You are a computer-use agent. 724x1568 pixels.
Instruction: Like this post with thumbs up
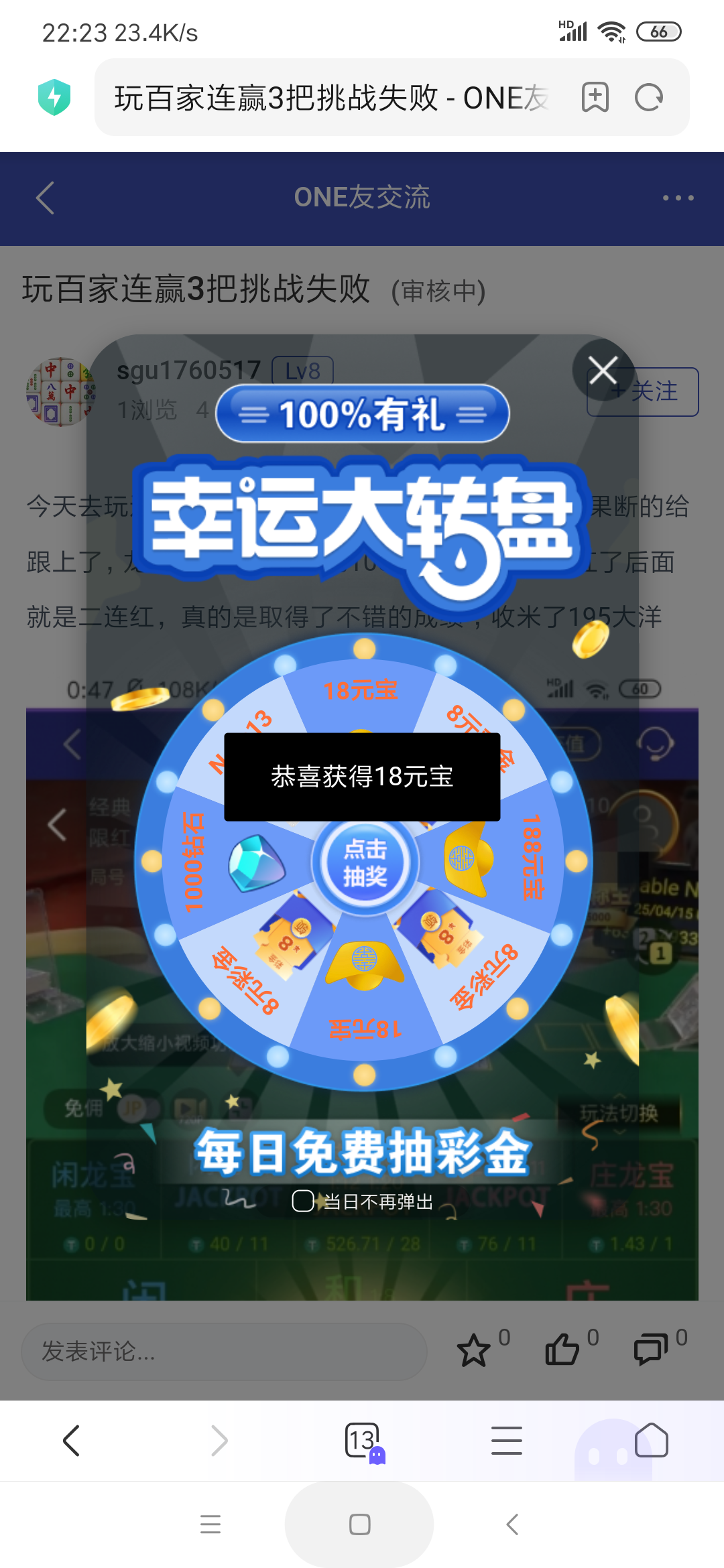562,1350
